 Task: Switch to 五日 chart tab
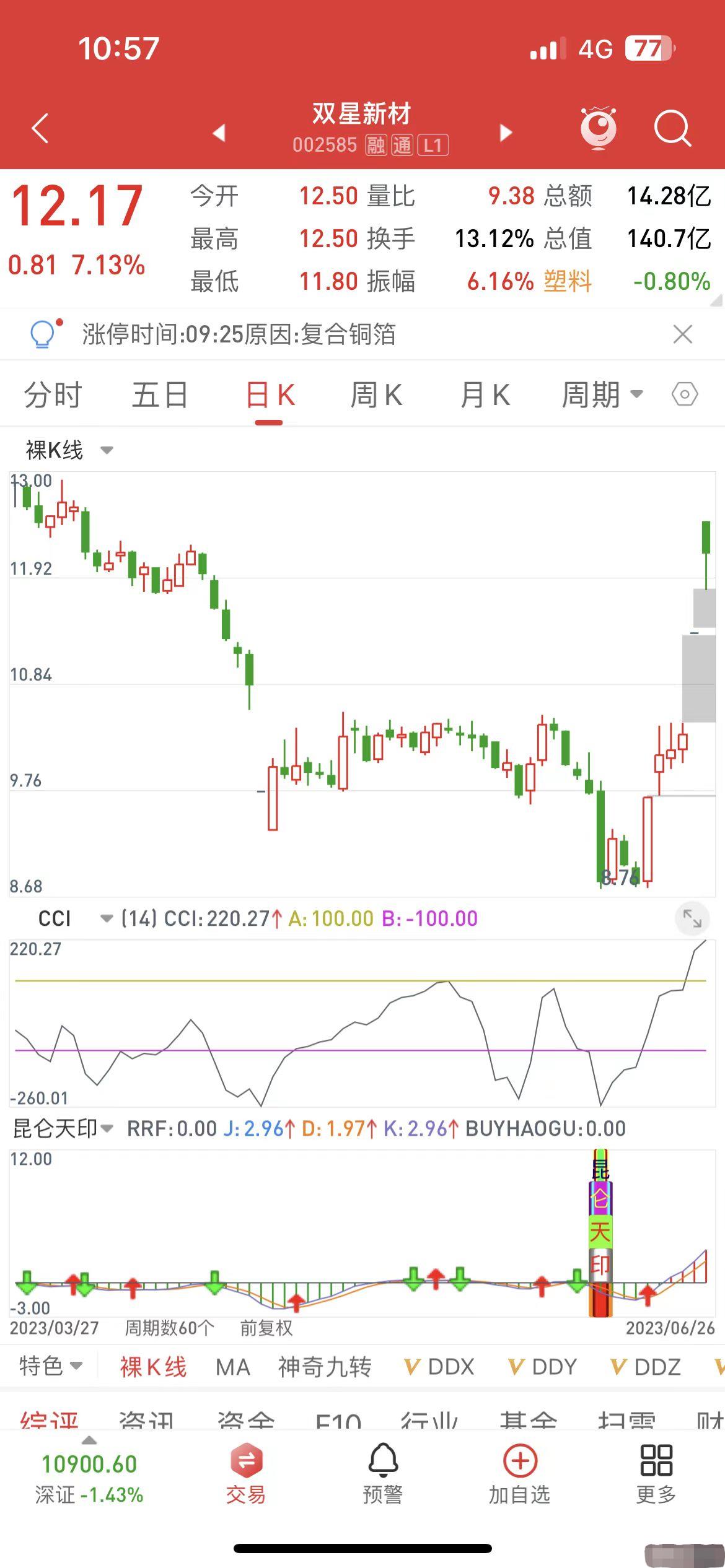pos(160,395)
